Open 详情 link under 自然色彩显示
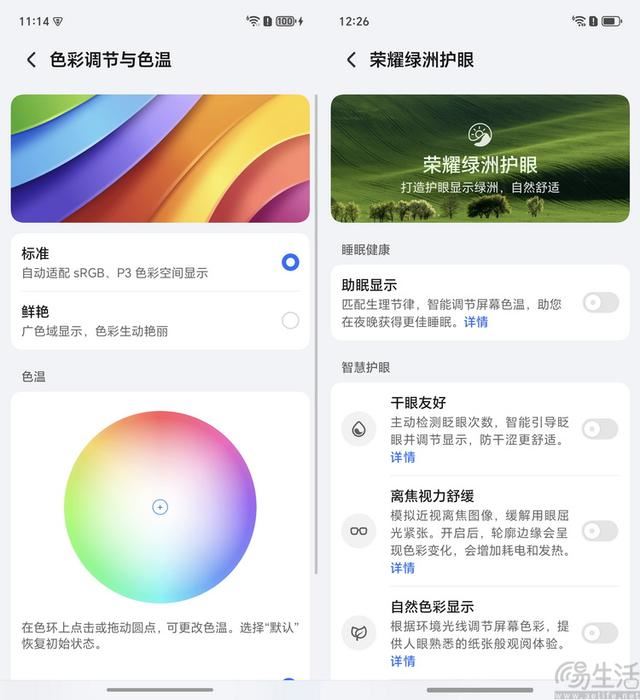Viewport: 640px width, 700px height. [x=402, y=661]
